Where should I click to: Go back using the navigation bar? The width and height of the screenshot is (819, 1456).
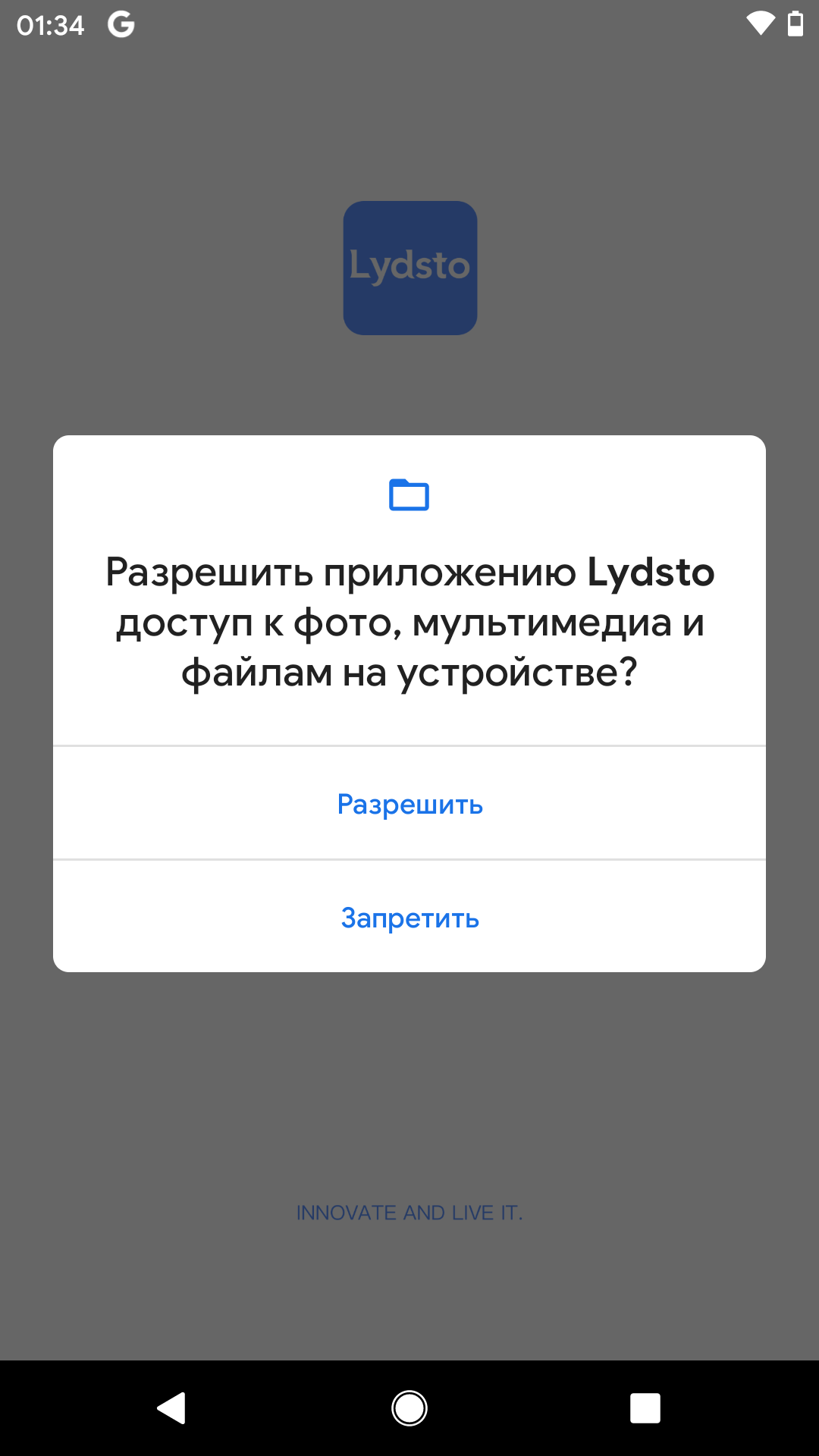coord(171,1408)
